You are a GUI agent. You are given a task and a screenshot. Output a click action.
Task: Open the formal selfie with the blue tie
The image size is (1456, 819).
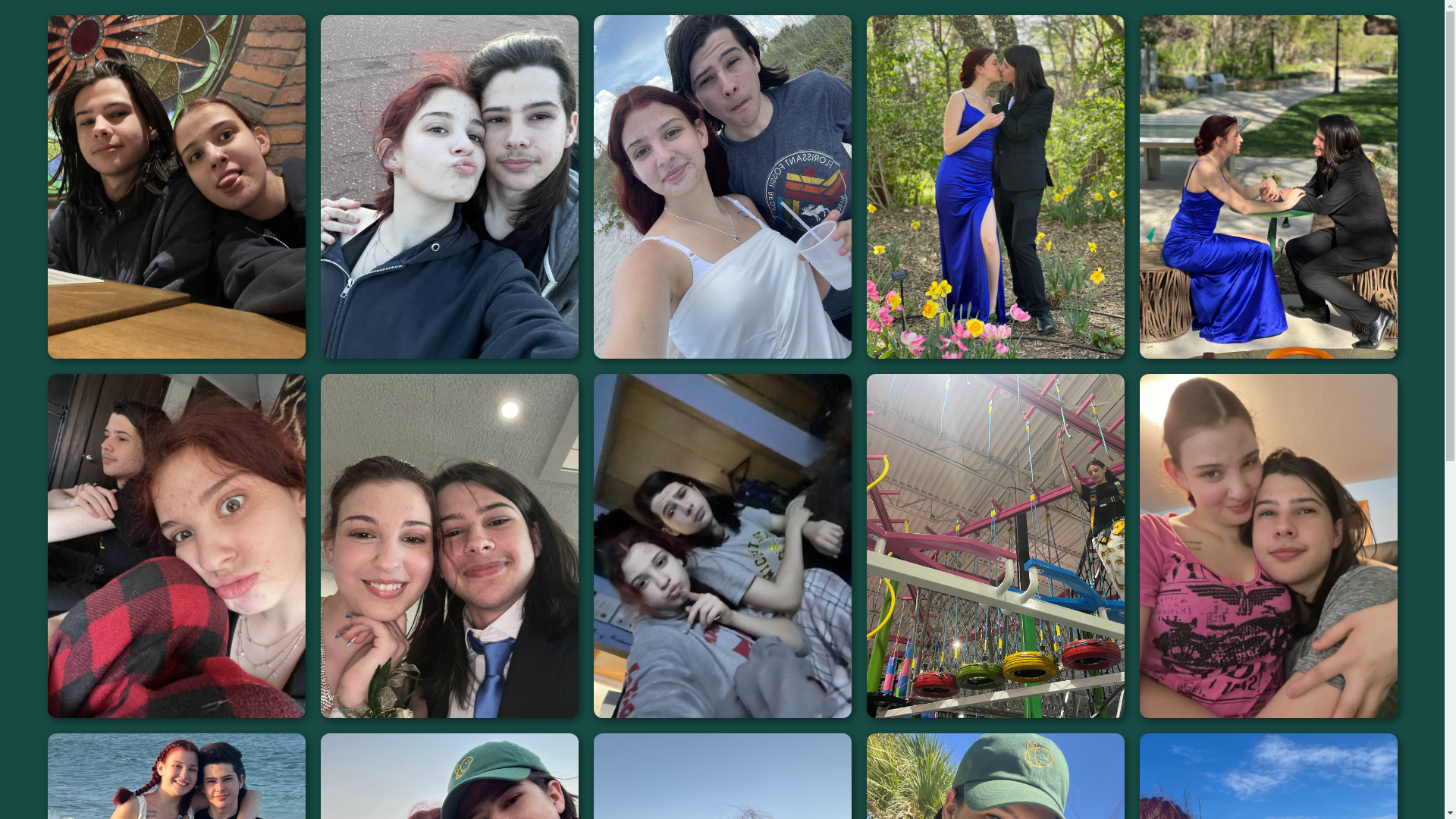point(449,545)
